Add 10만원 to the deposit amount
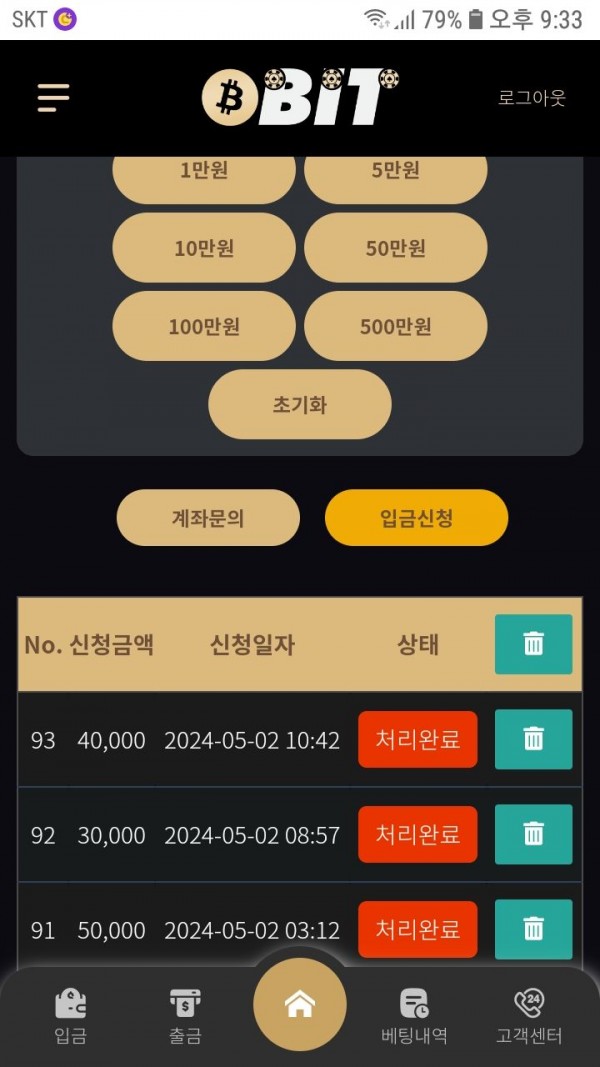 coord(204,248)
